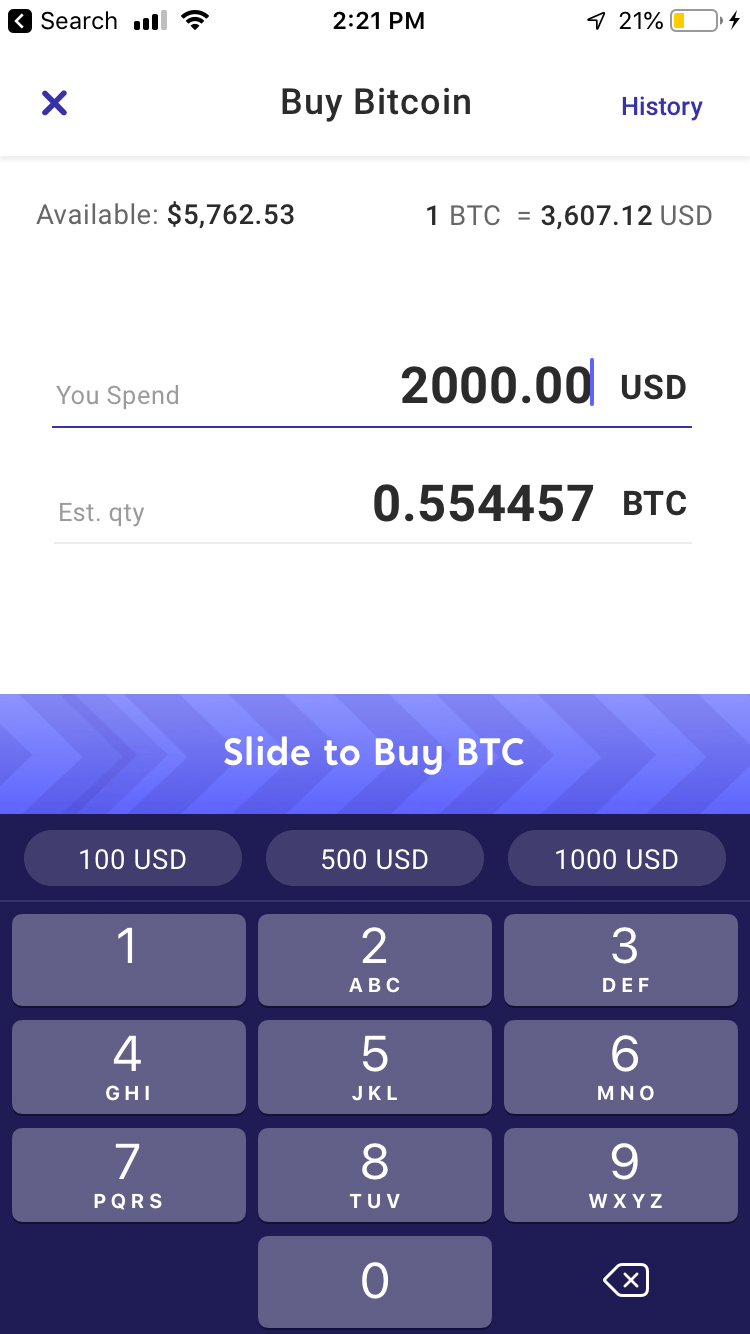Tap keypad number 3
Screen dimensions: 750x1334
click(x=621, y=959)
